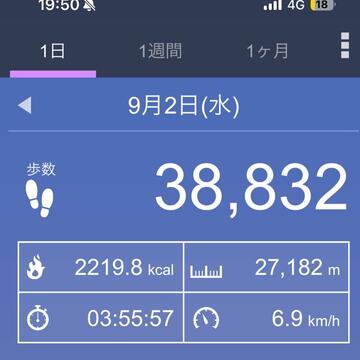Open the three-dot overflow menu
360x360 pixels.
(345, 46)
